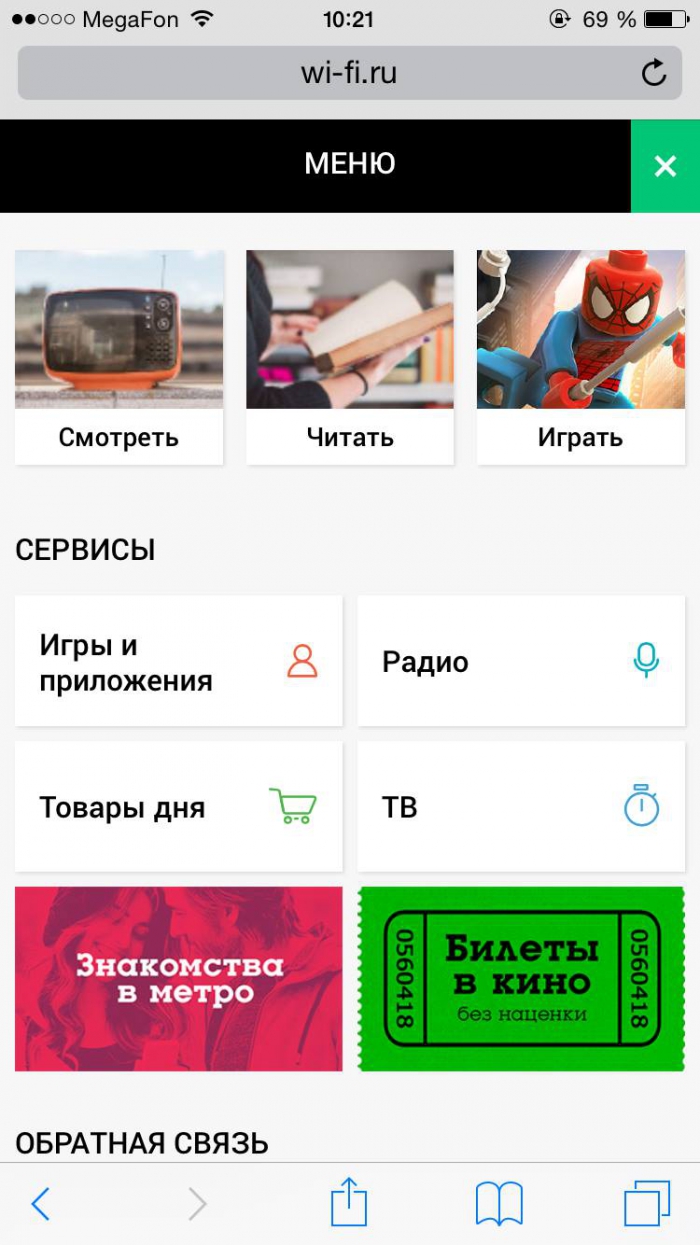Open Товары дня service
This screenshot has height=1245, width=700.
click(x=178, y=807)
